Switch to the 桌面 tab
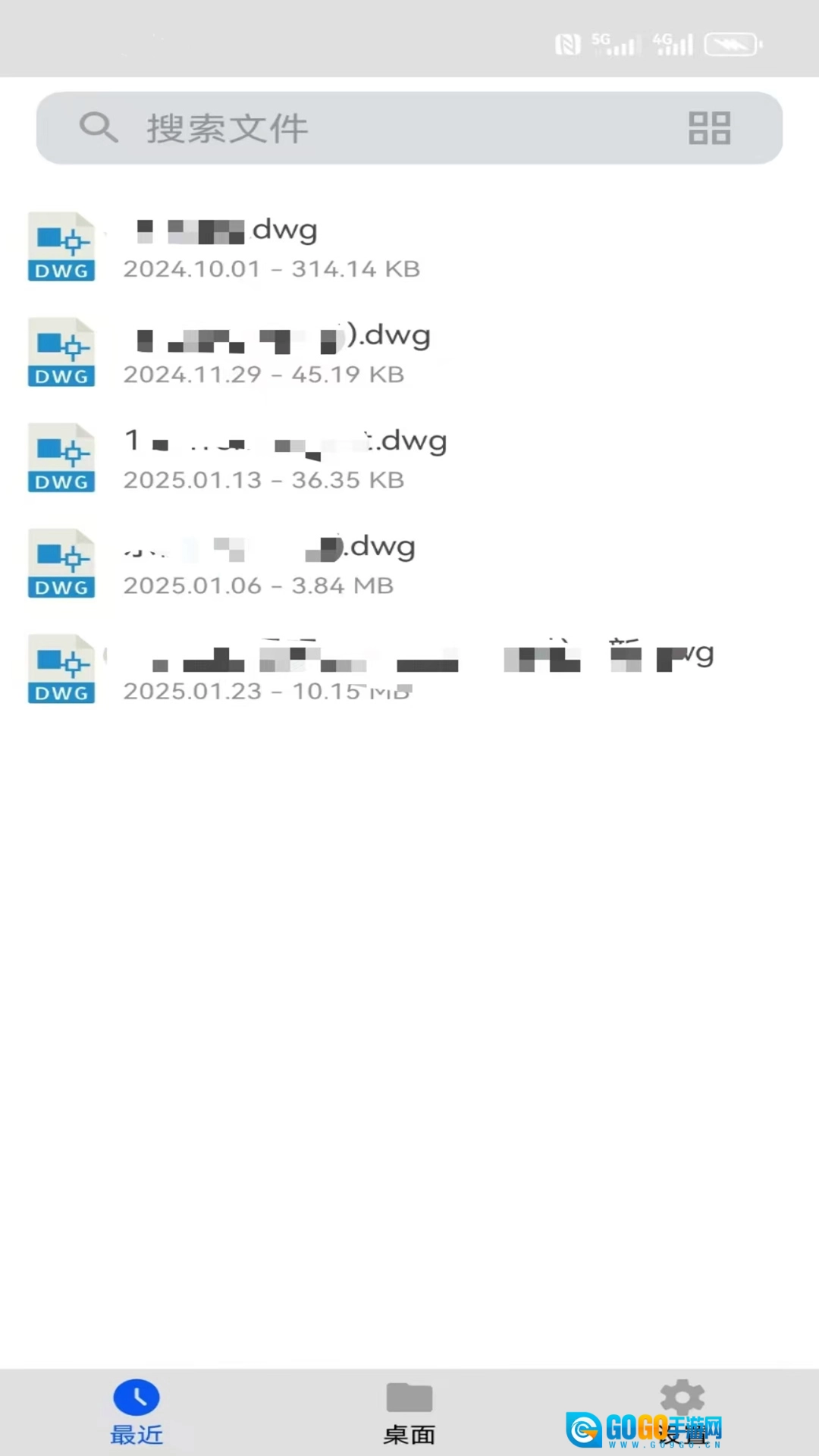 tap(409, 1412)
